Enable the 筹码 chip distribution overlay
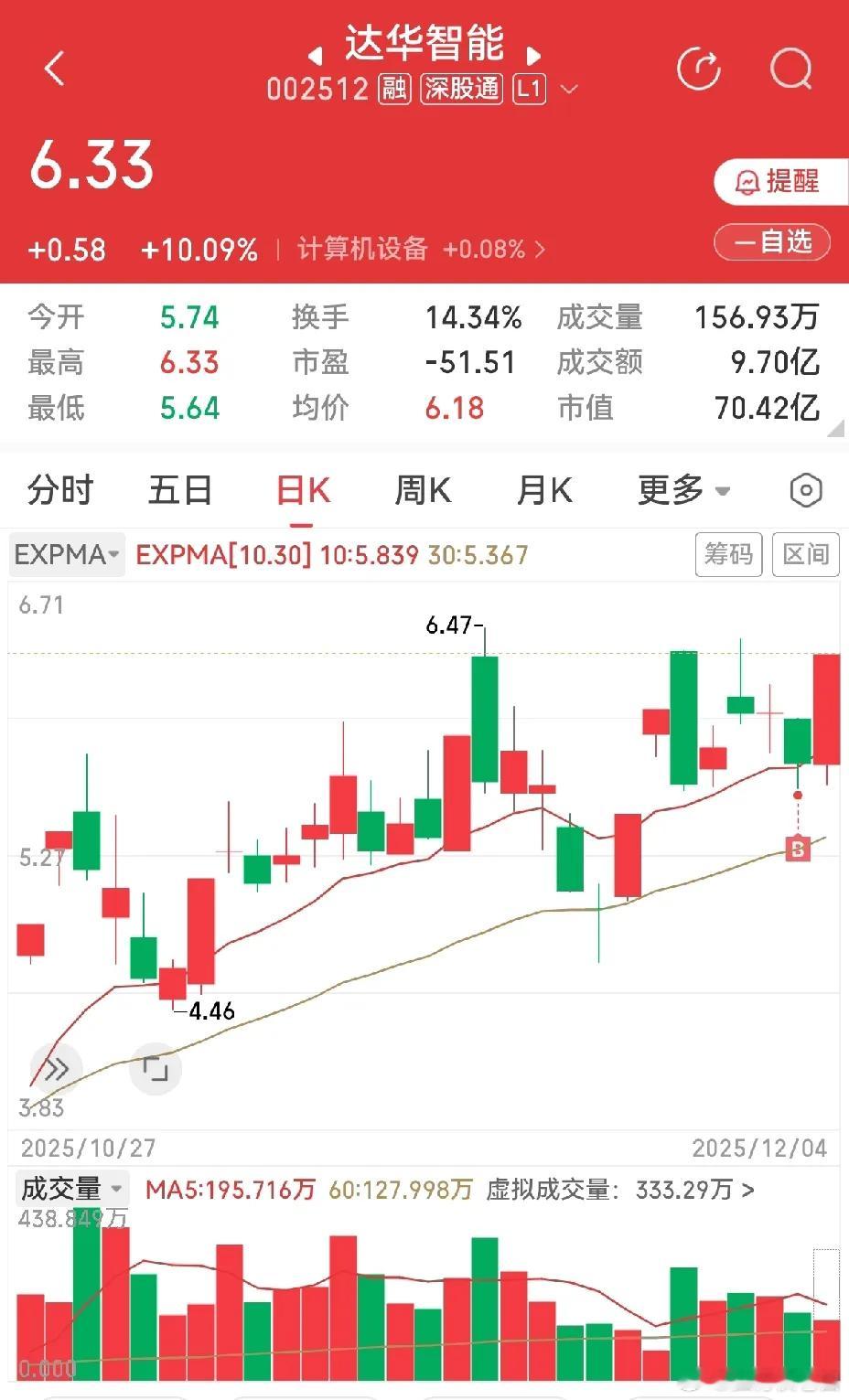849x1400 pixels. (728, 554)
